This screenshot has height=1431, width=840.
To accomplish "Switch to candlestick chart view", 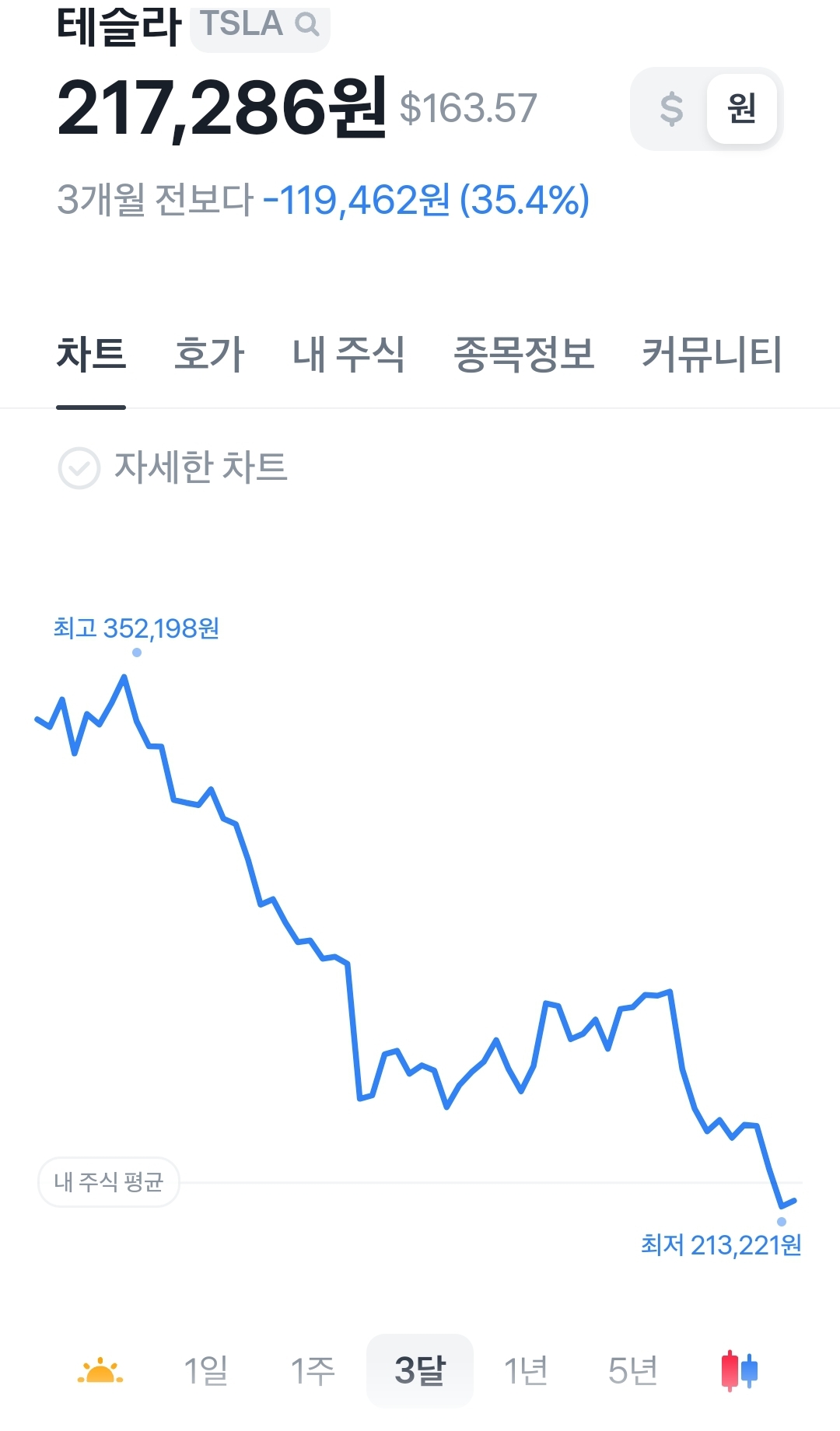I will (x=739, y=1370).
